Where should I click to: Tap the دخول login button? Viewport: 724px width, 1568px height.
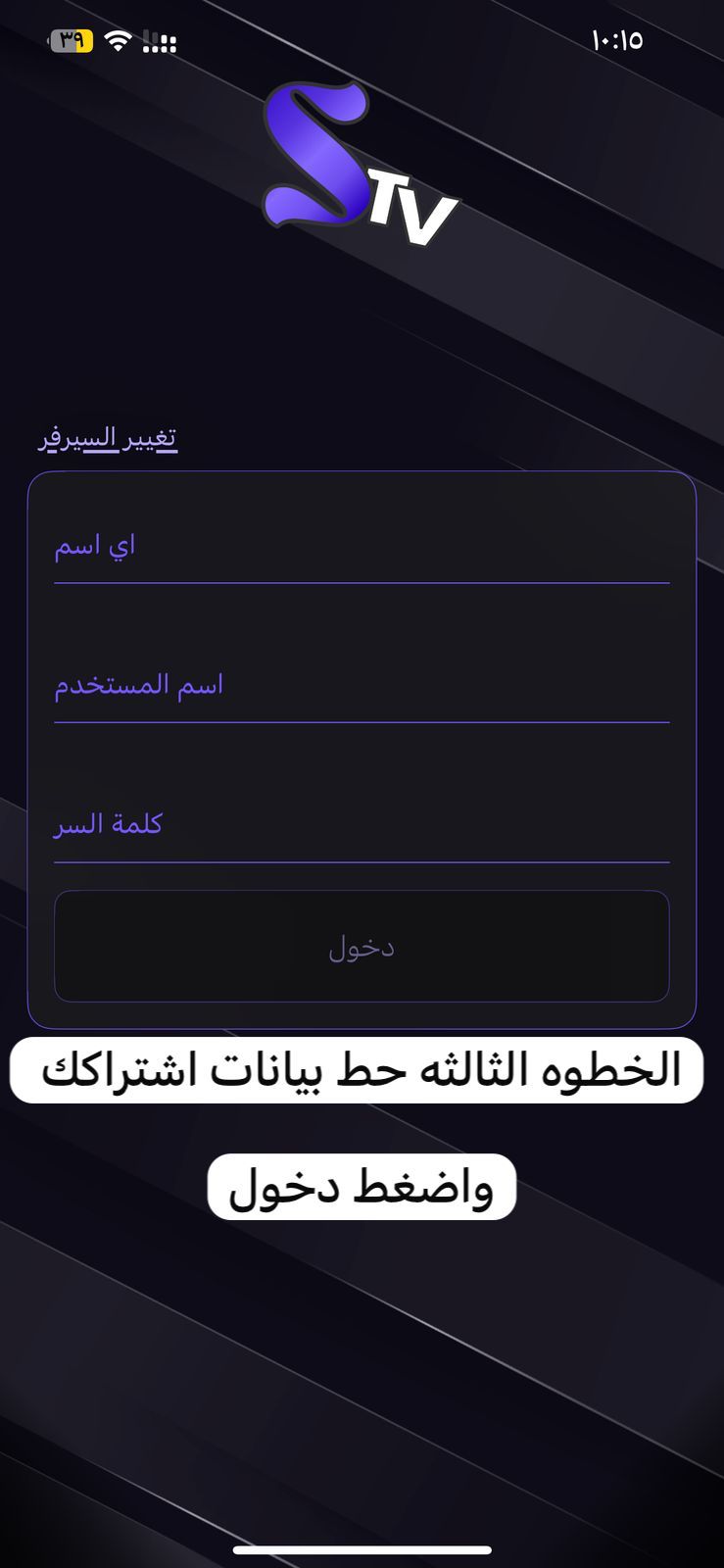point(362,947)
